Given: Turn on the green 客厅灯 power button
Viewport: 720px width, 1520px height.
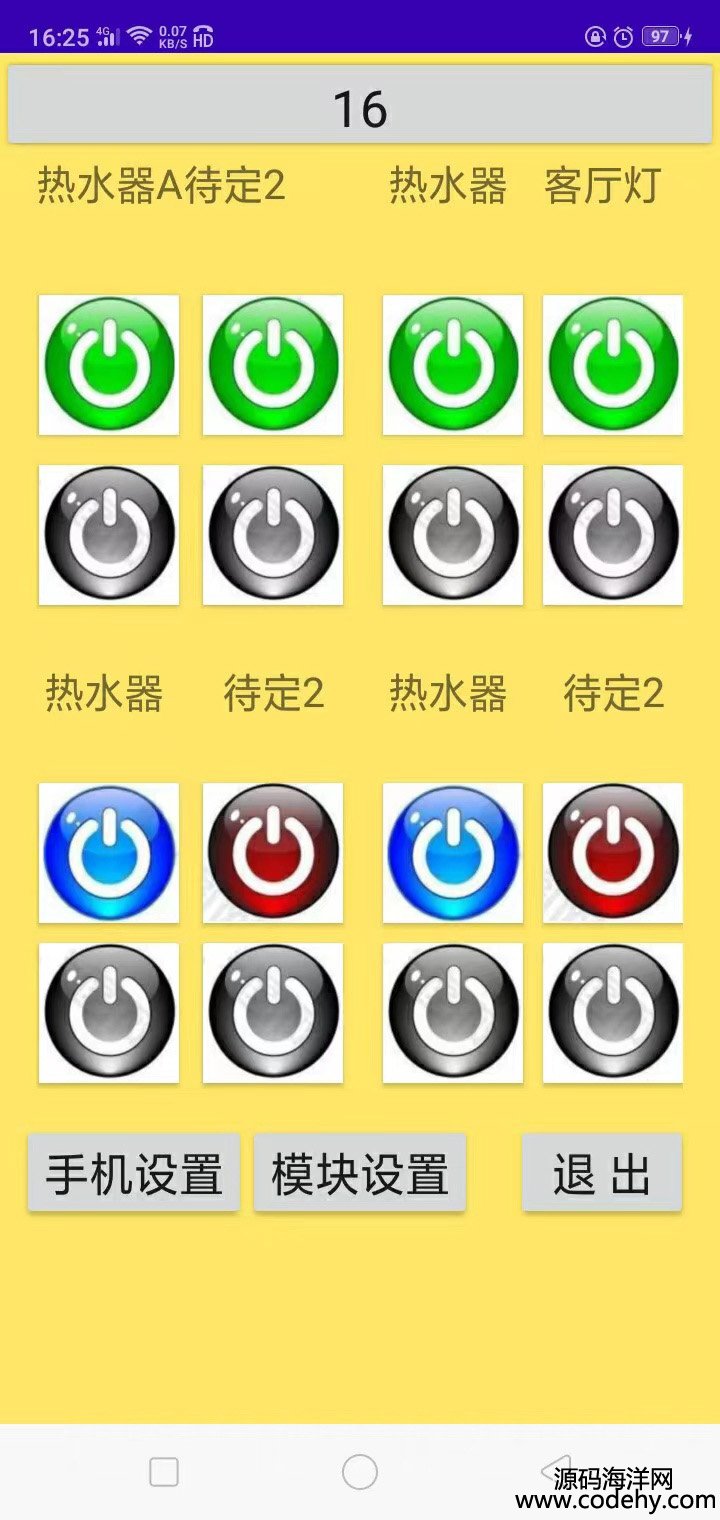Looking at the screenshot, I should (x=613, y=365).
